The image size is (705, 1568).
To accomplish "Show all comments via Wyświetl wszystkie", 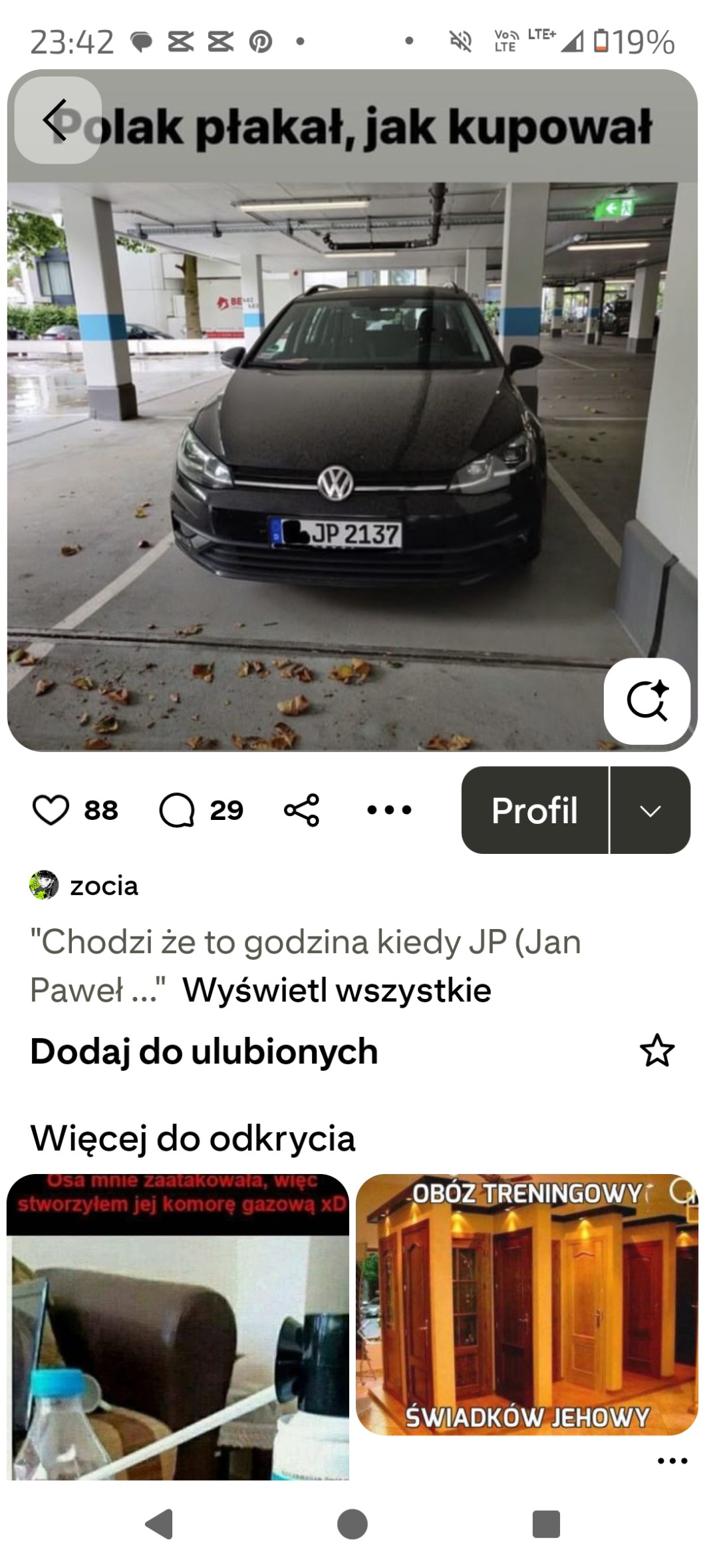I will tap(337, 990).
